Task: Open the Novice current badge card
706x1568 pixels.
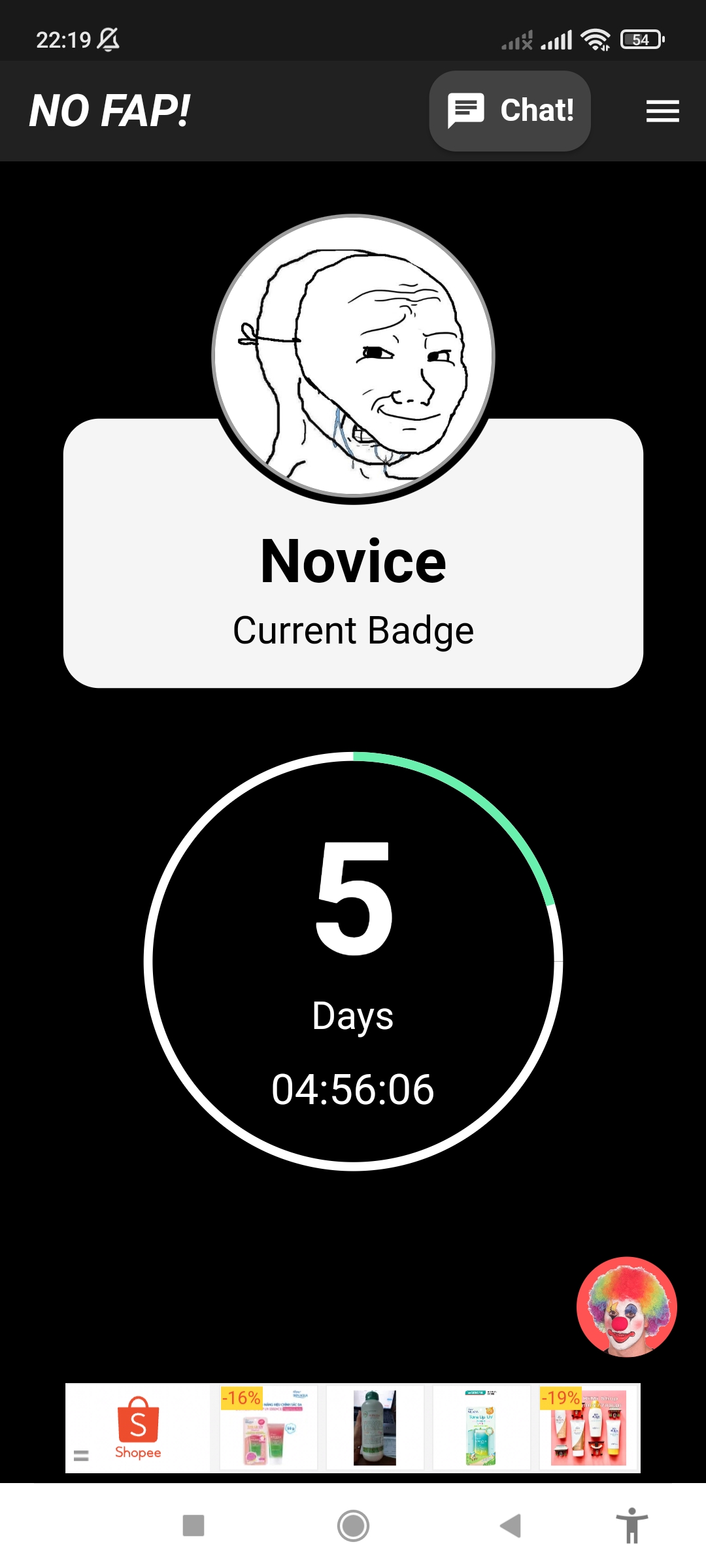Action: [x=353, y=588]
